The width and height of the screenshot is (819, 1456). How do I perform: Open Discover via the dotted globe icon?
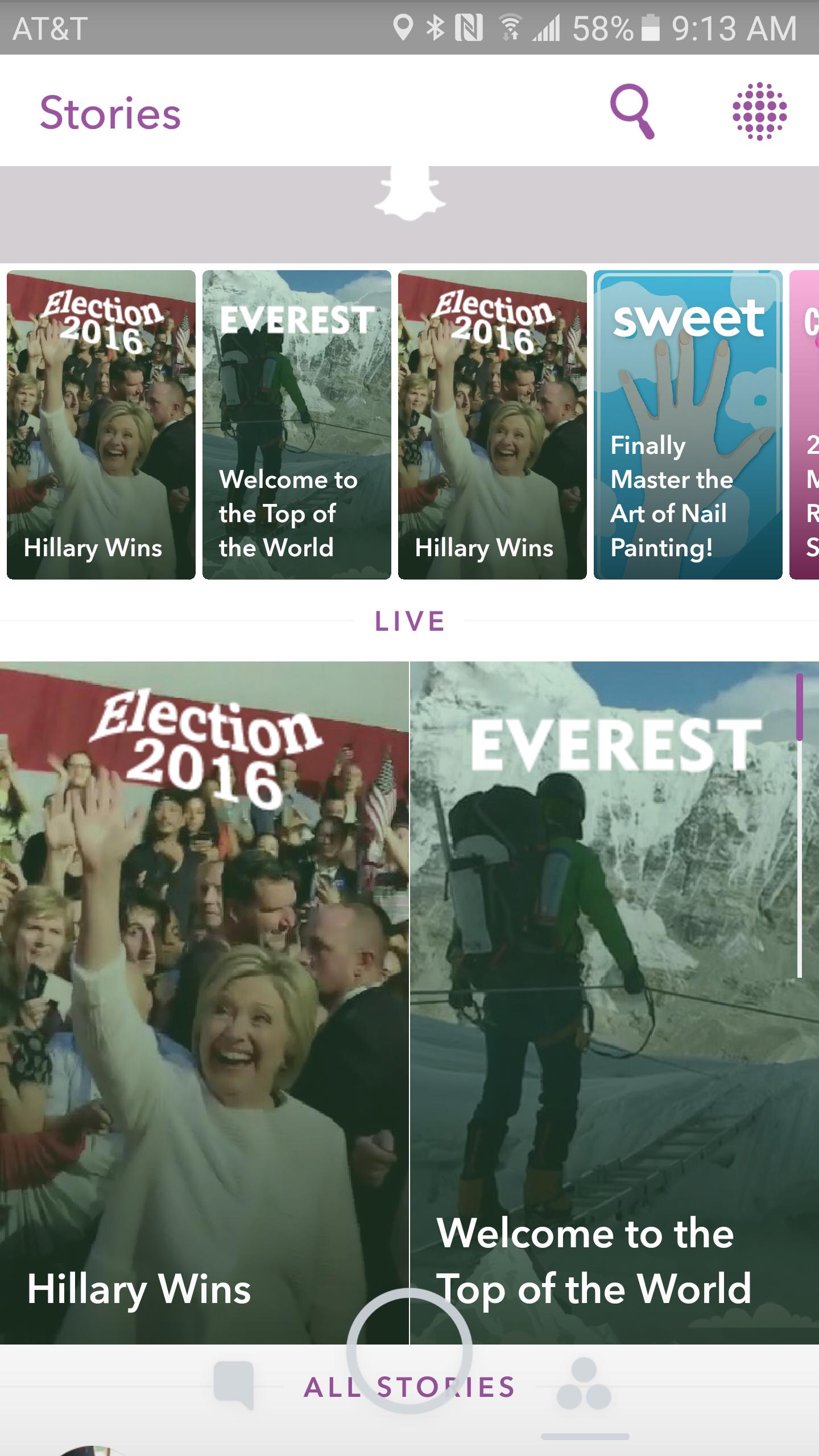coord(759,111)
